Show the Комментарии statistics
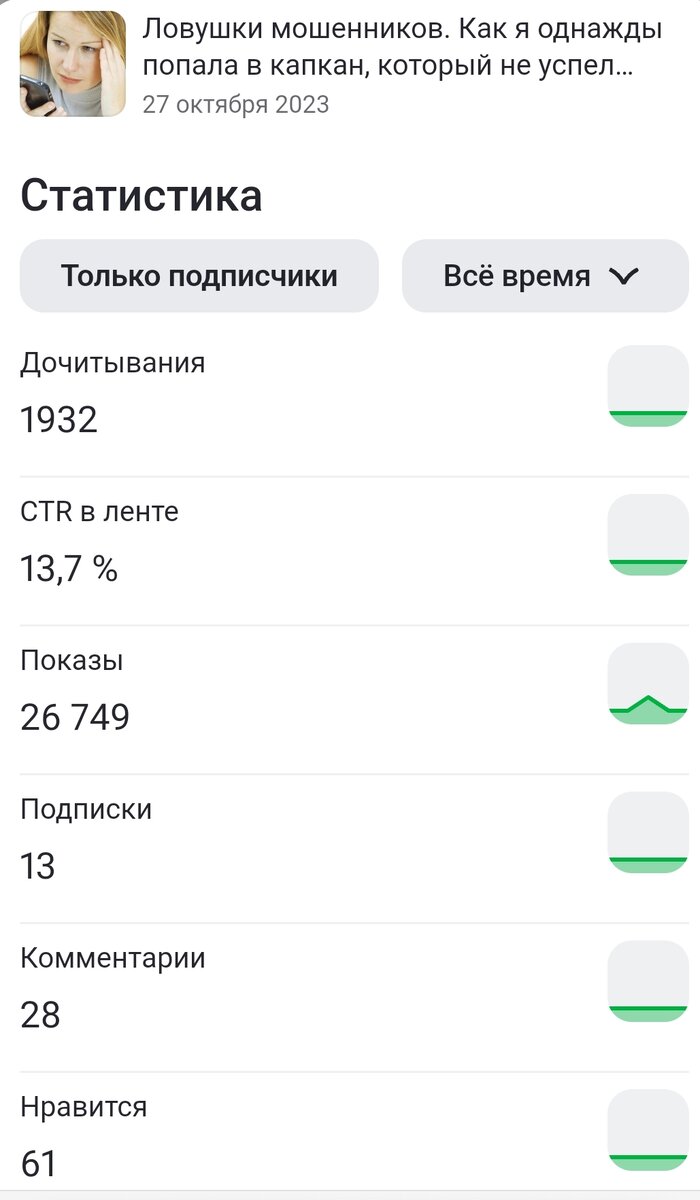The width and height of the screenshot is (700, 1200). coord(350,987)
